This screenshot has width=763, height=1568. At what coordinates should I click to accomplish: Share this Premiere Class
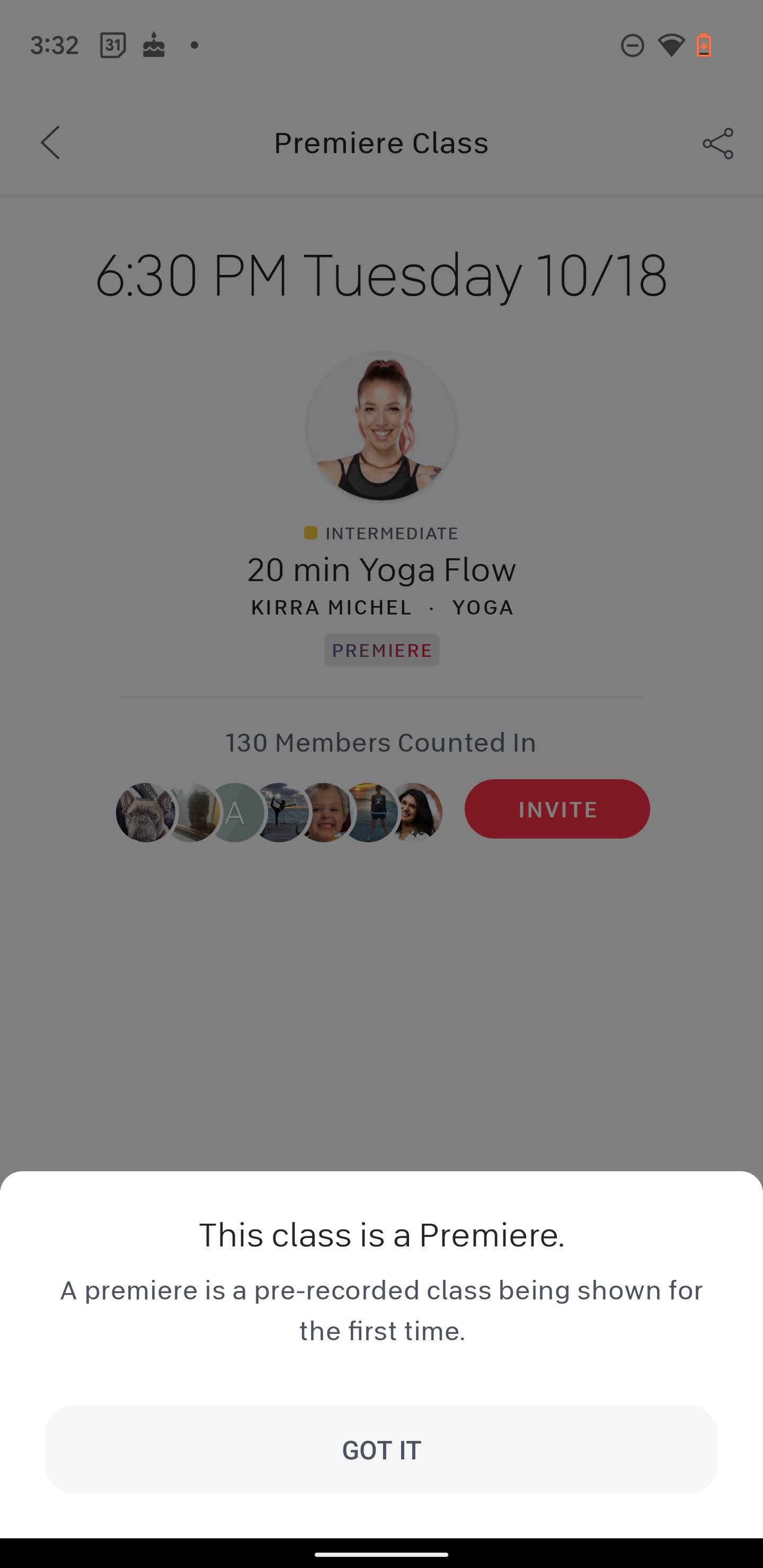[x=717, y=143]
